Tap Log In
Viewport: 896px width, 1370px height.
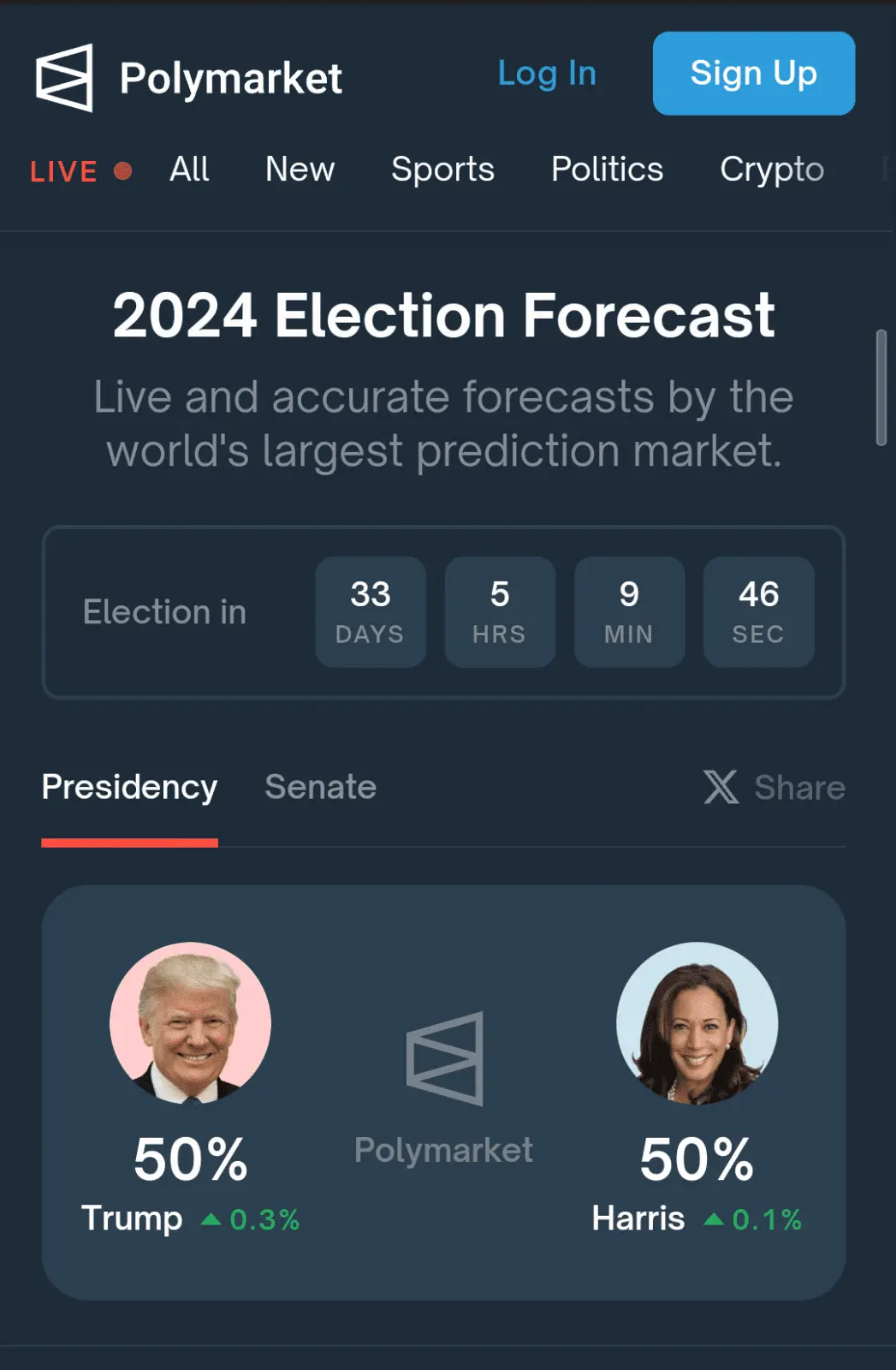(547, 74)
